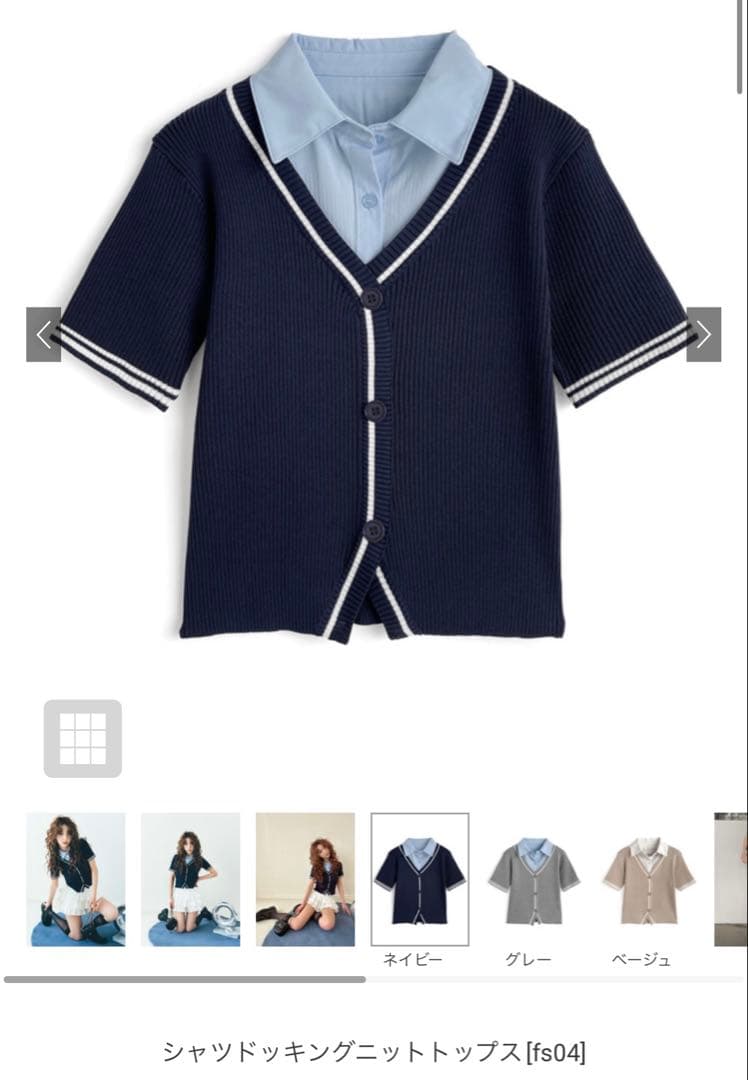Open the main navy cardigan image

coord(374,336)
